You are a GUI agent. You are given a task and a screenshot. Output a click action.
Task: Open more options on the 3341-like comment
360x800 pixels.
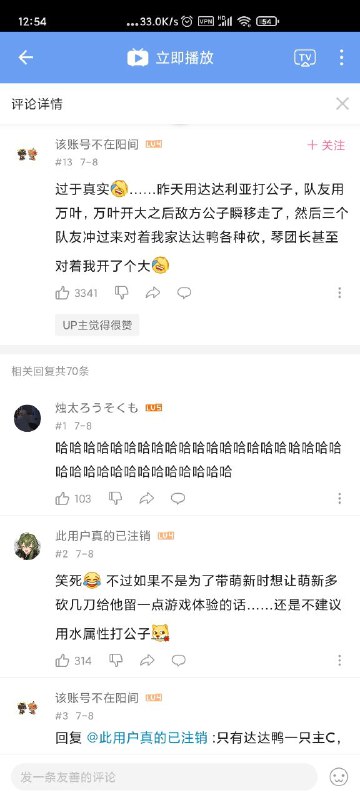340,293
